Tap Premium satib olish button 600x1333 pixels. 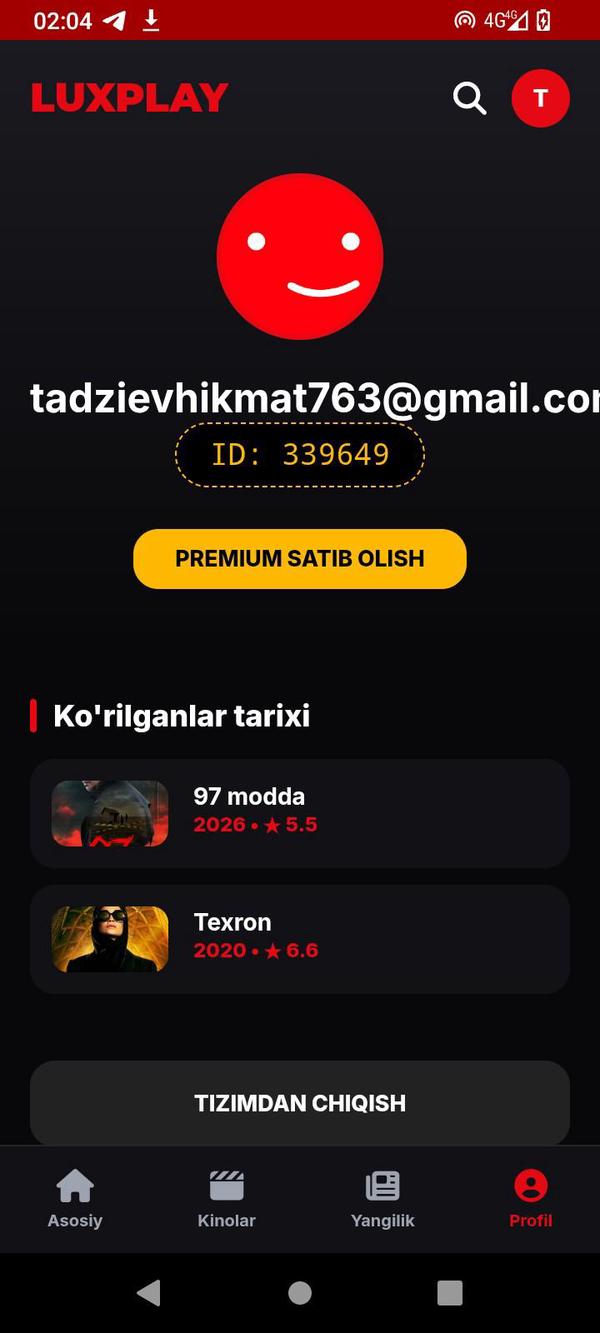[300, 558]
